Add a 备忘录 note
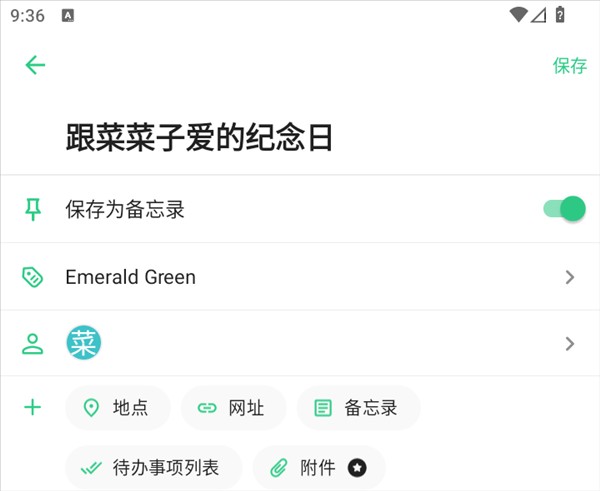600x491 pixels. [x=358, y=408]
